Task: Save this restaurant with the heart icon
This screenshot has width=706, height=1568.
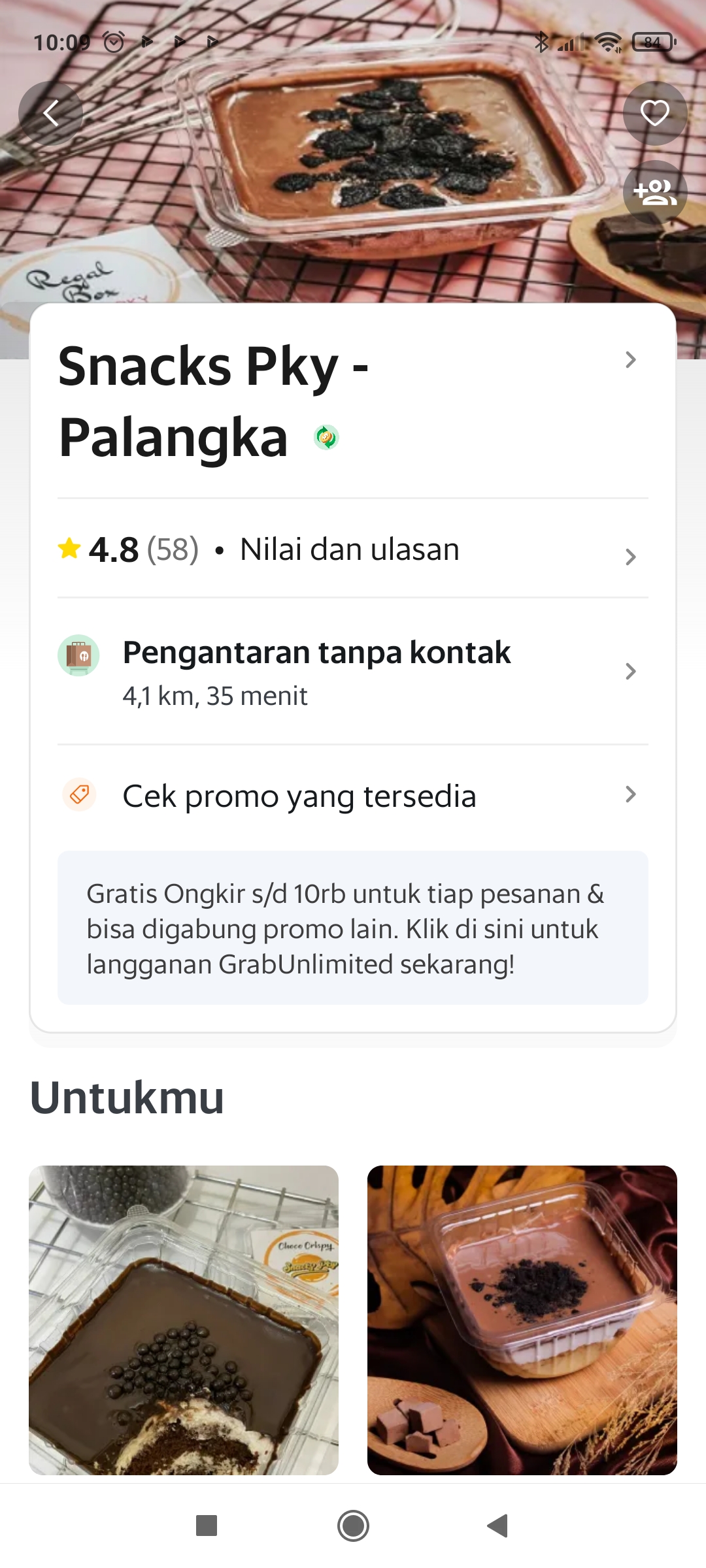Action: (654, 113)
